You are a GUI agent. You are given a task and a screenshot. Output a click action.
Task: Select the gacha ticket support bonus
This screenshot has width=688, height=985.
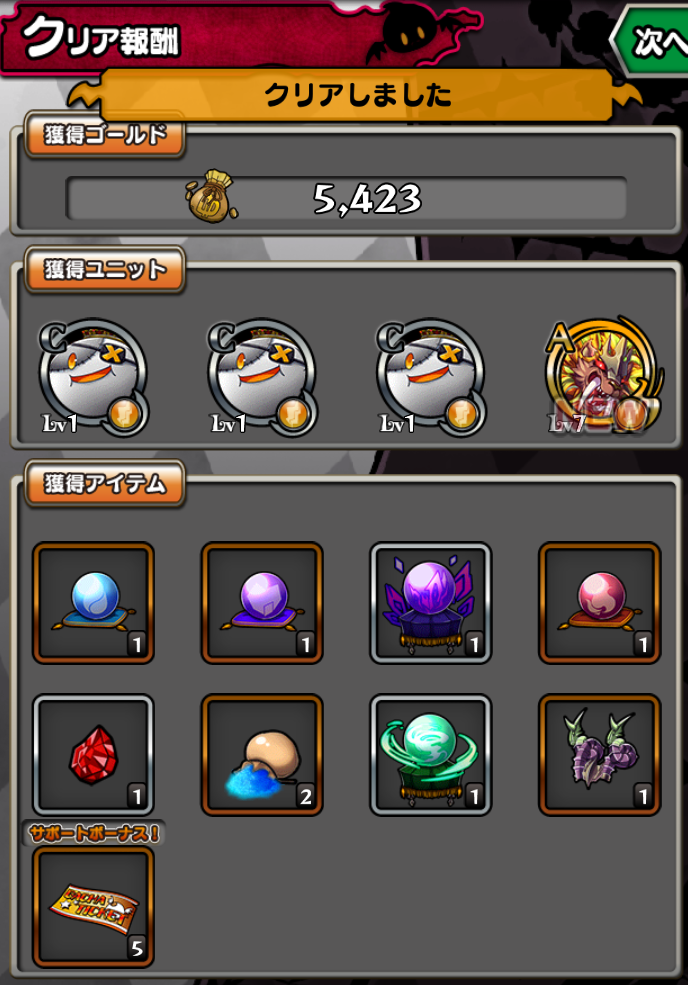tap(93, 907)
